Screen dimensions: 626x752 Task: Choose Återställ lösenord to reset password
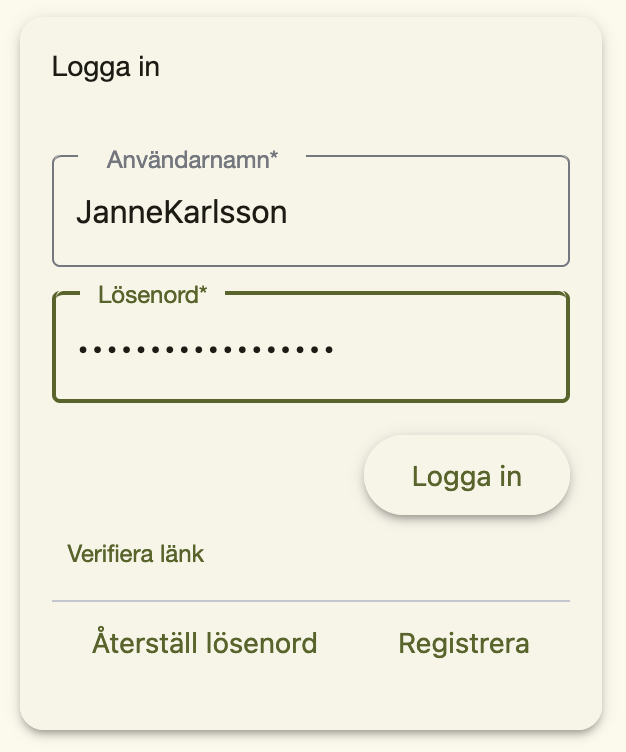click(204, 643)
